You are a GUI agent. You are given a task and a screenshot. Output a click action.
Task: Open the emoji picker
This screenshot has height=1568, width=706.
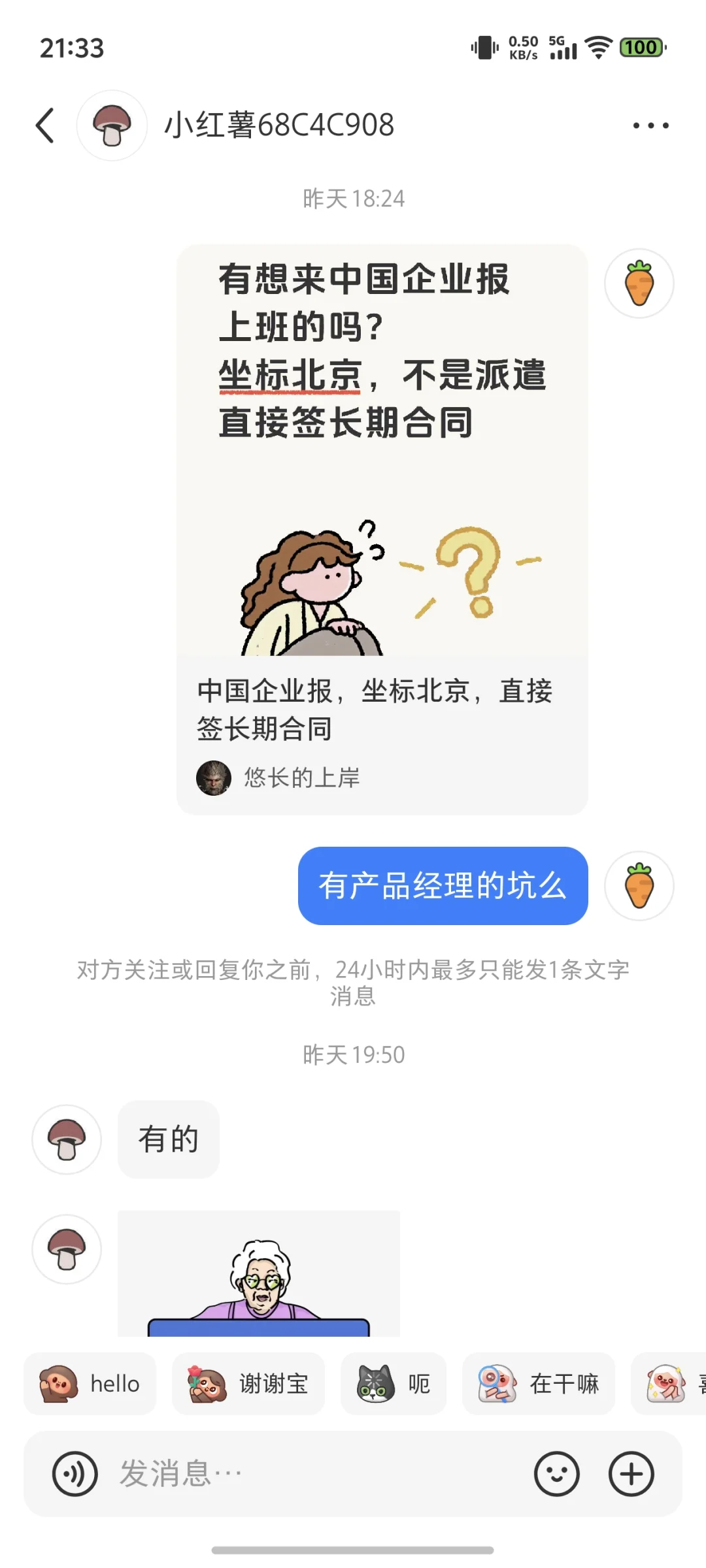(x=556, y=1475)
